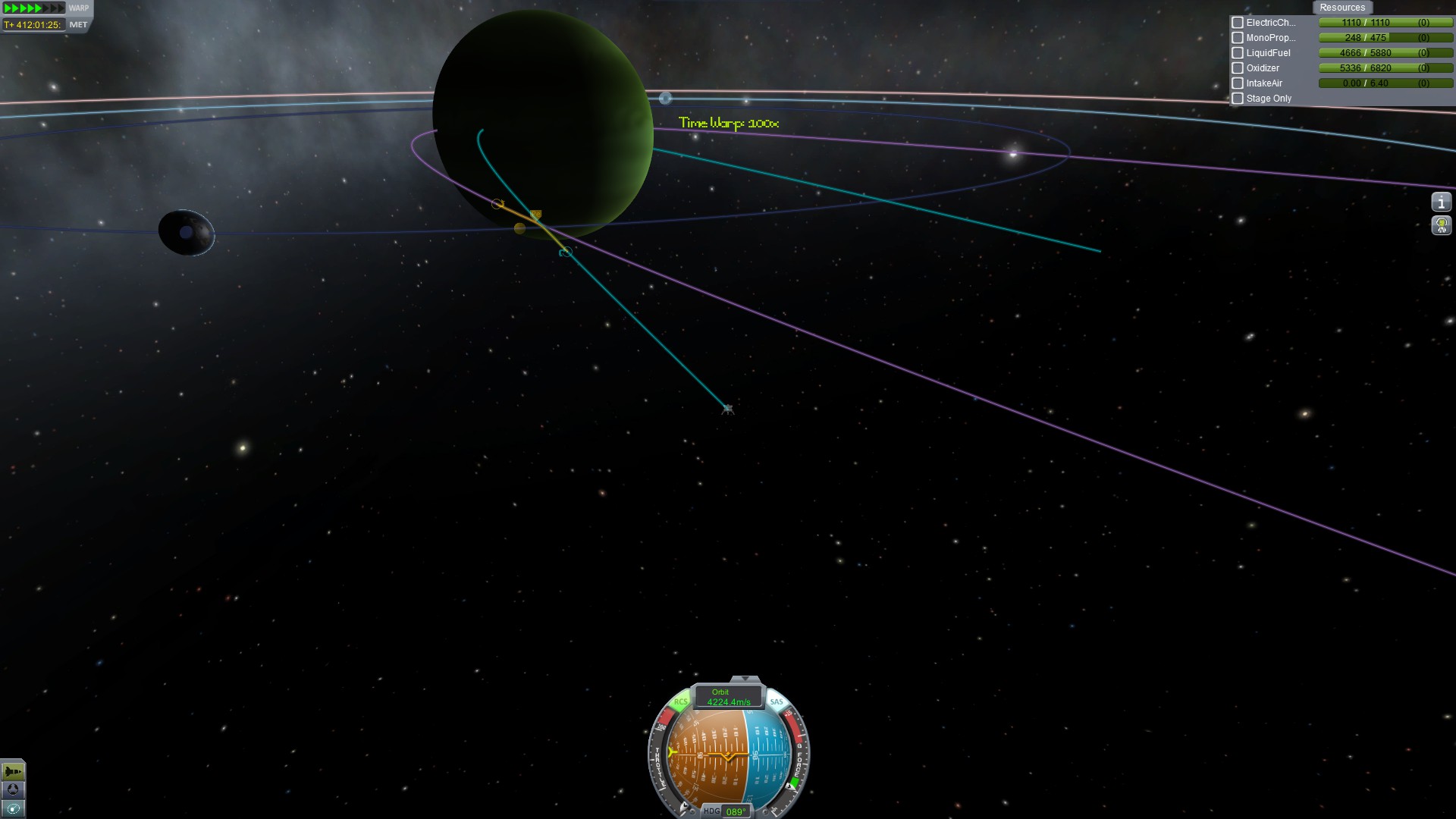Check the LiquidFuel resource box
The height and width of the screenshot is (819, 1456).
pos(1238,53)
